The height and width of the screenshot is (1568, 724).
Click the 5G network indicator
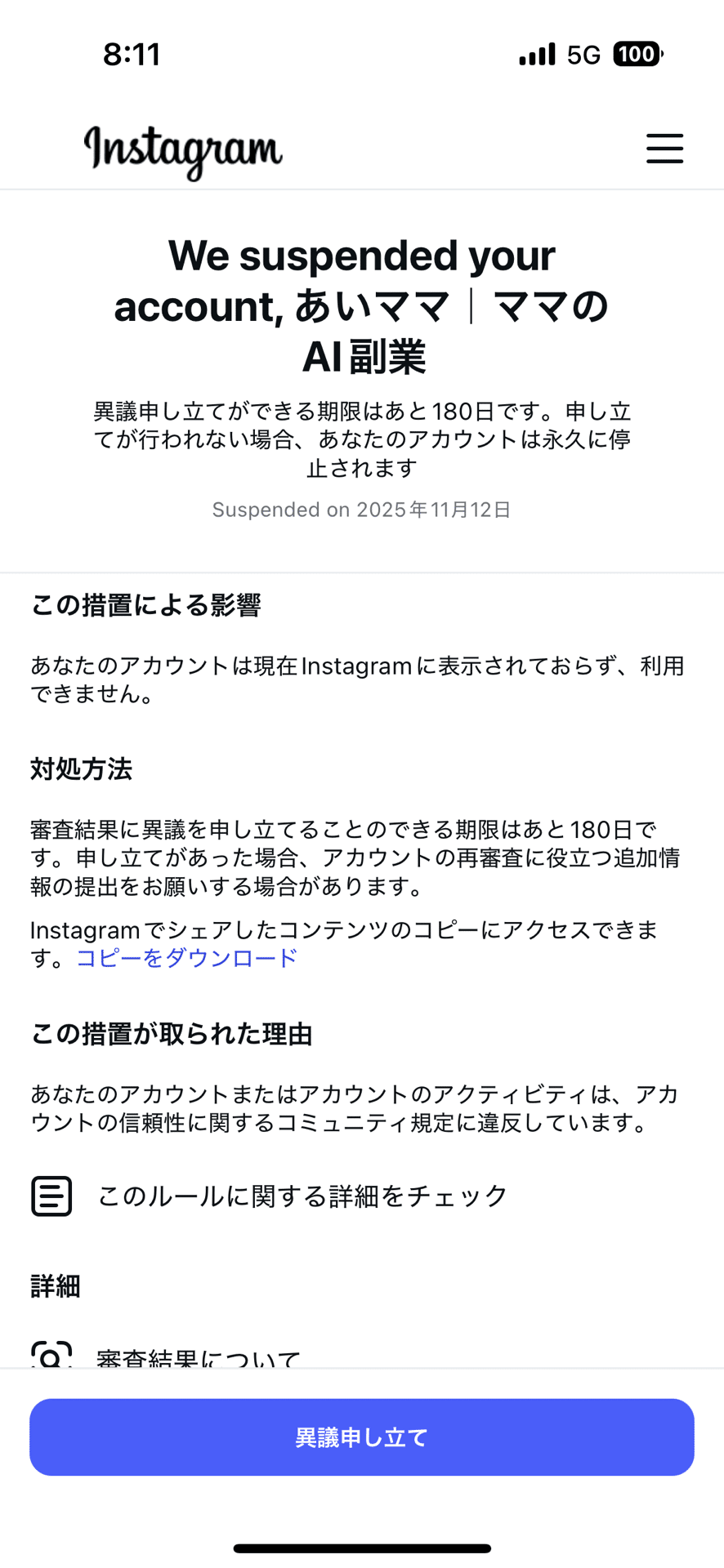tap(582, 52)
